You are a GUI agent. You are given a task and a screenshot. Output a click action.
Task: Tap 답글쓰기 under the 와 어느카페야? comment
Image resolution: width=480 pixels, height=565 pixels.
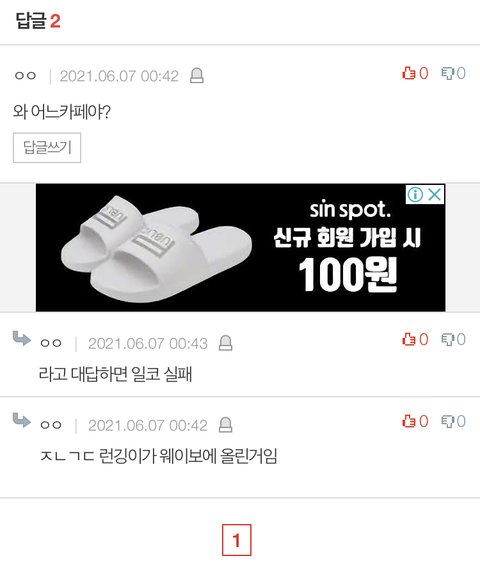coord(47,148)
